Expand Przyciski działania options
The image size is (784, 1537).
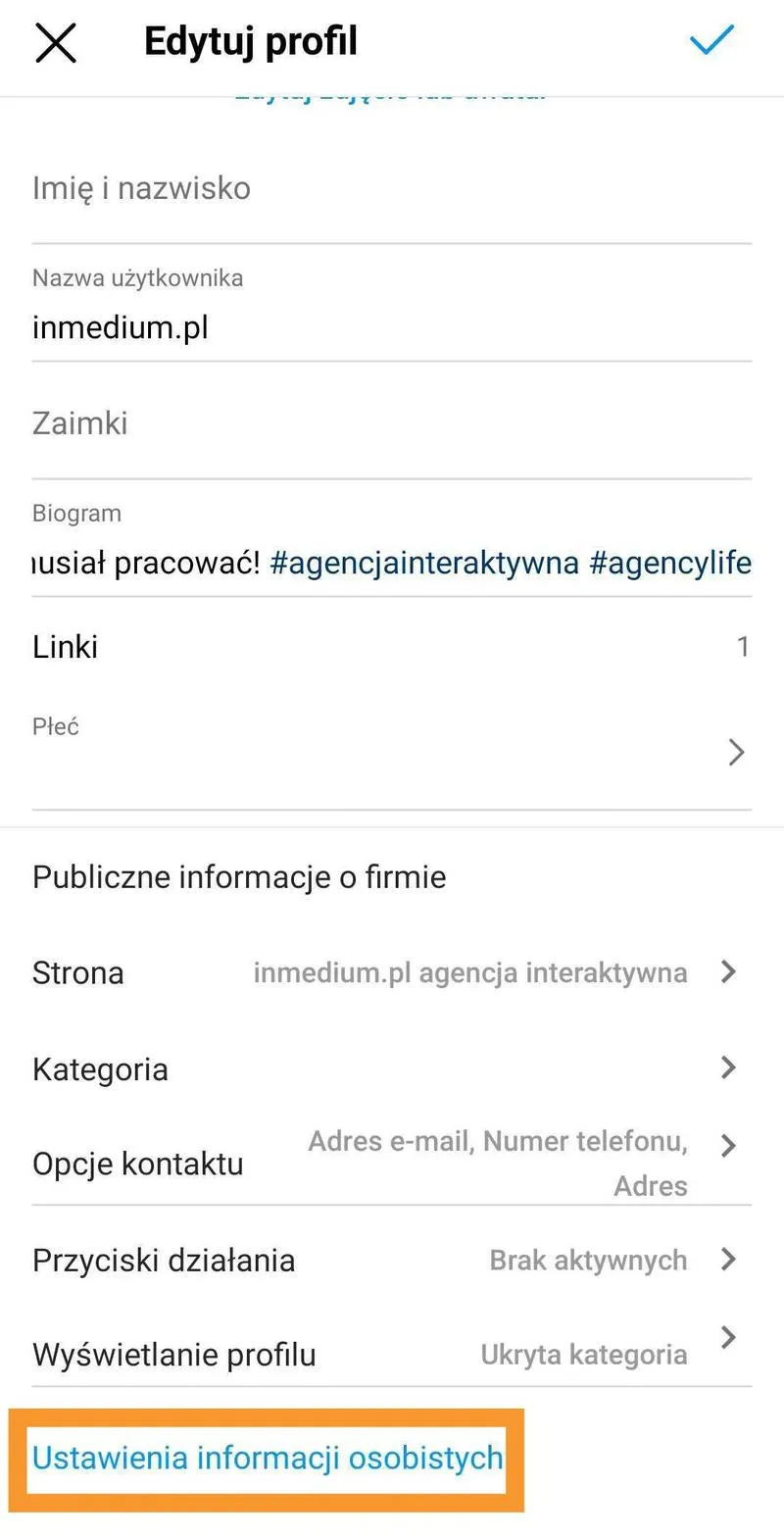(728, 1260)
